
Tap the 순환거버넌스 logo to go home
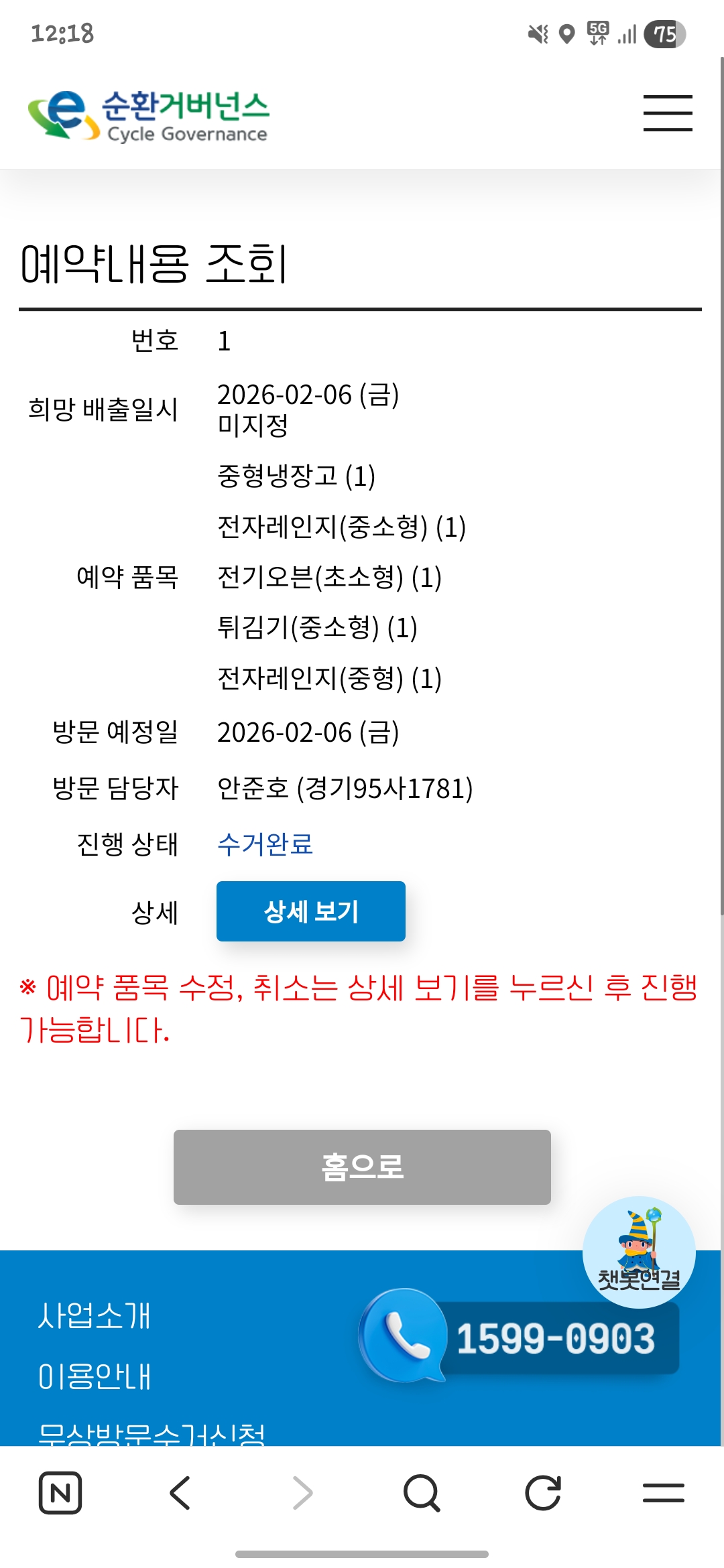(148, 115)
